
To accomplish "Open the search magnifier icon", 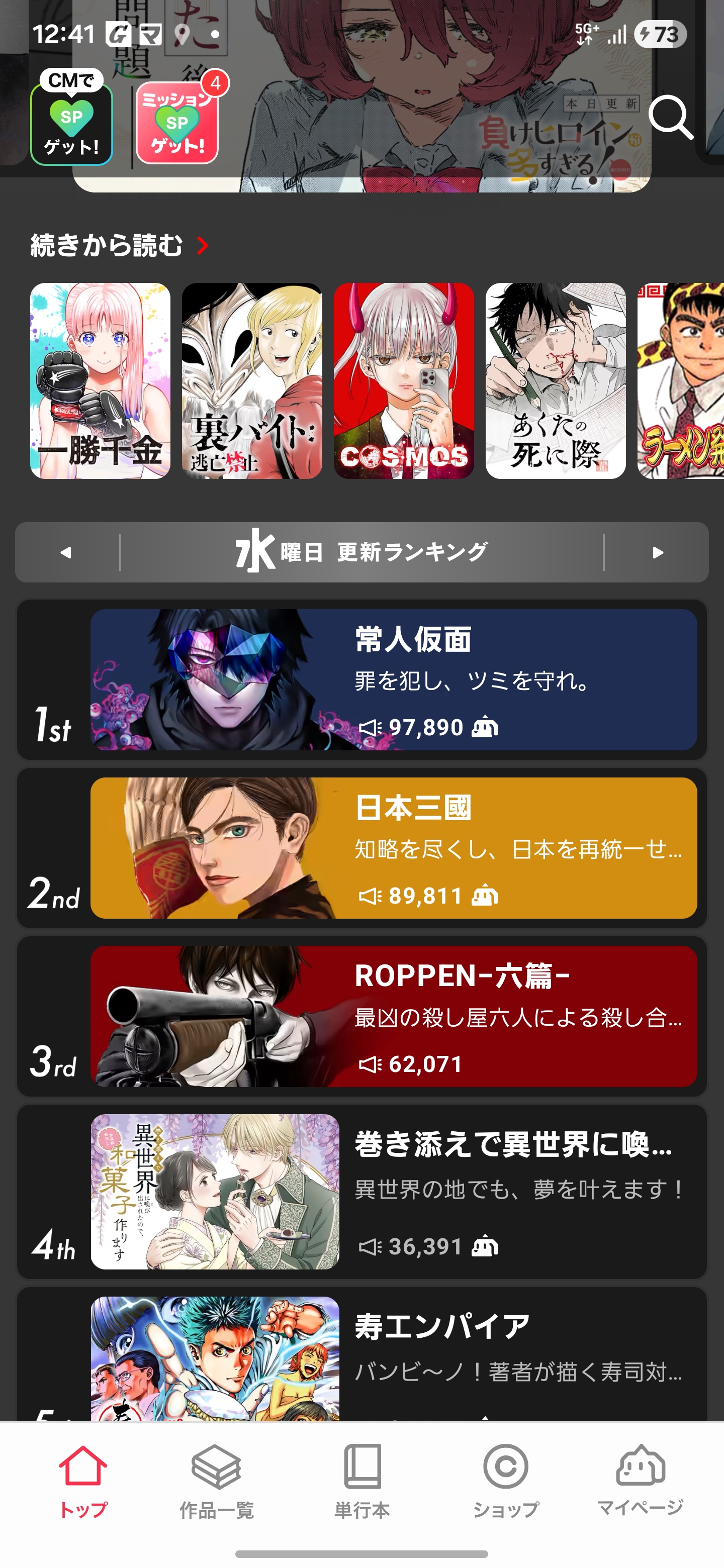I will point(670,117).
